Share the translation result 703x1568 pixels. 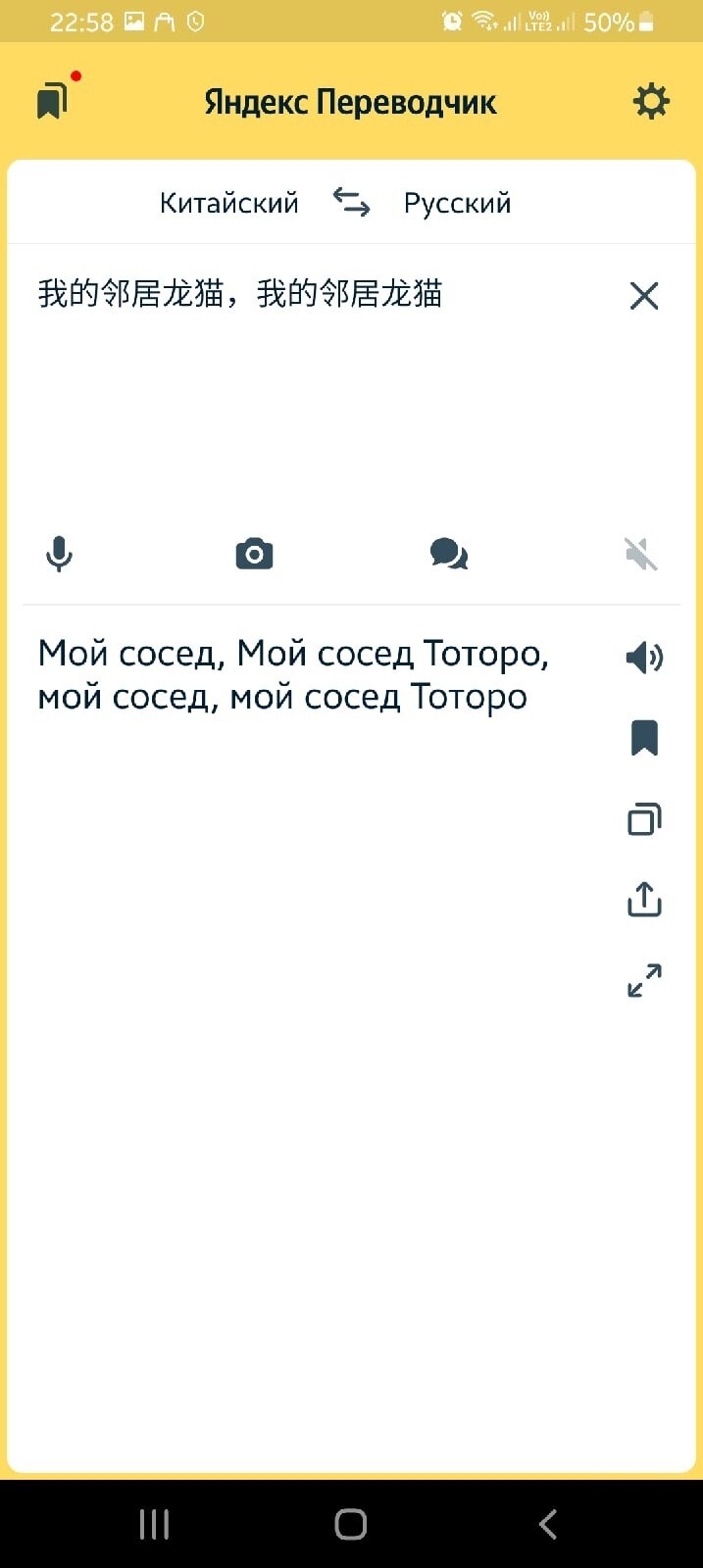click(644, 899)
